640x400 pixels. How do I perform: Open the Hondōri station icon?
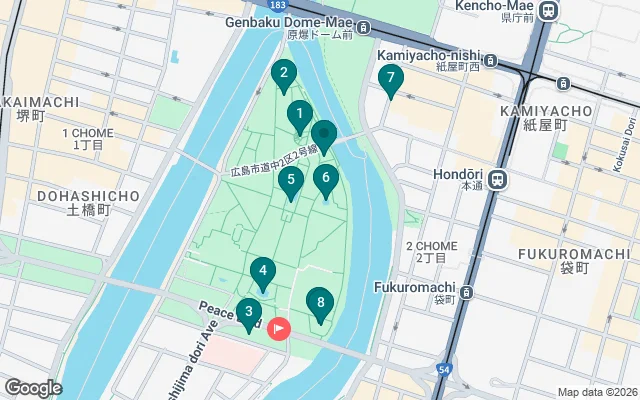[x=498, y=180]
